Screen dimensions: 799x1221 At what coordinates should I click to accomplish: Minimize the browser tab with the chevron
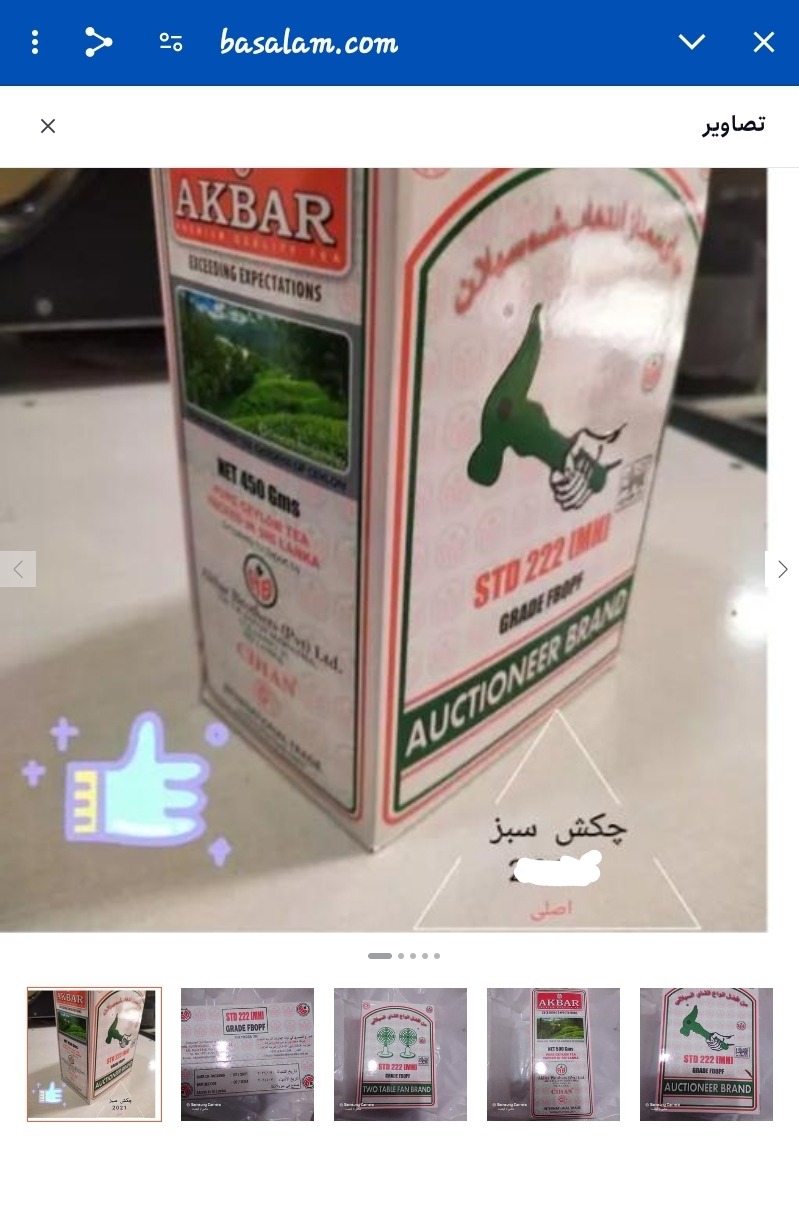click(691, 42)
